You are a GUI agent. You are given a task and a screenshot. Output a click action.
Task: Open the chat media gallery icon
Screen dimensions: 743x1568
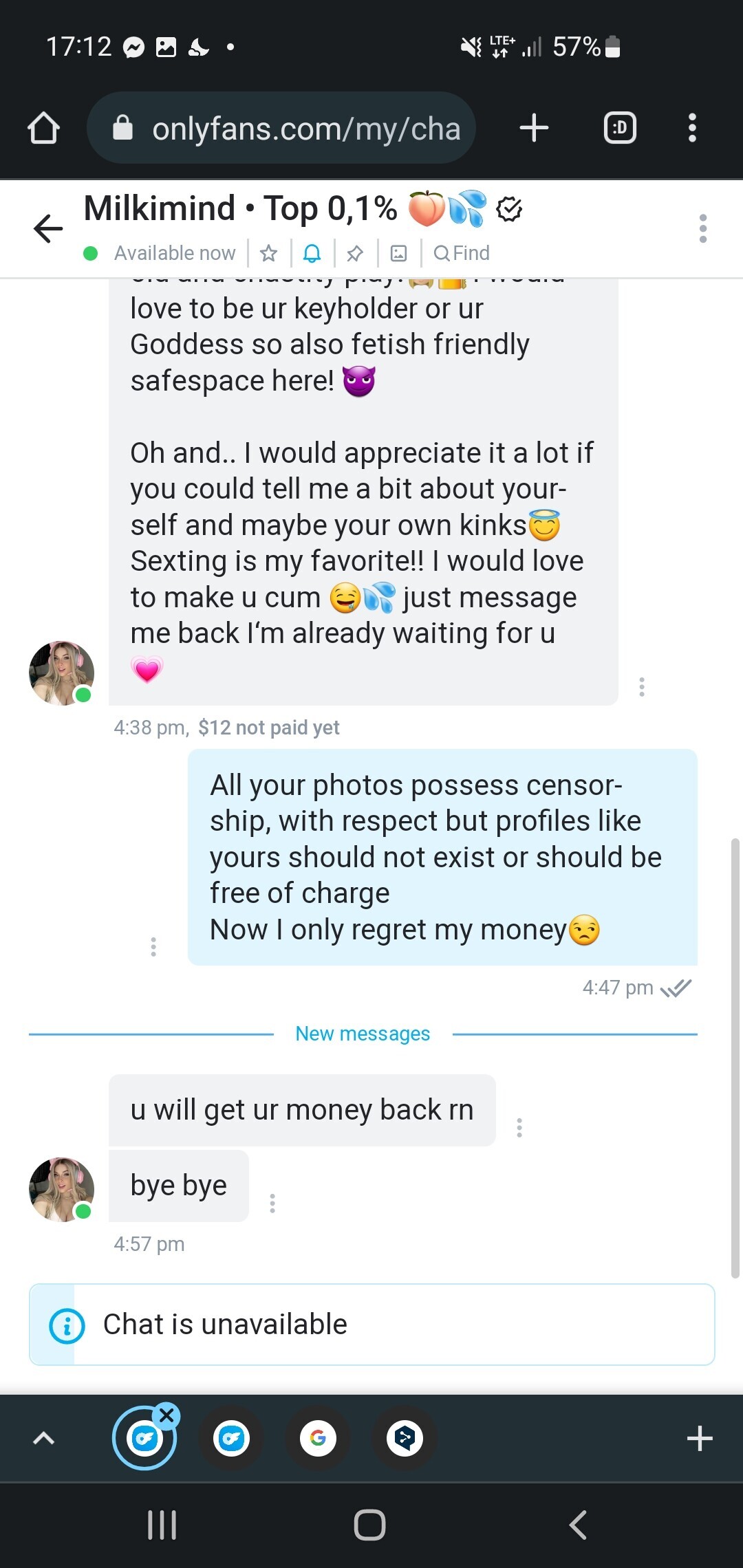(399, 254)
